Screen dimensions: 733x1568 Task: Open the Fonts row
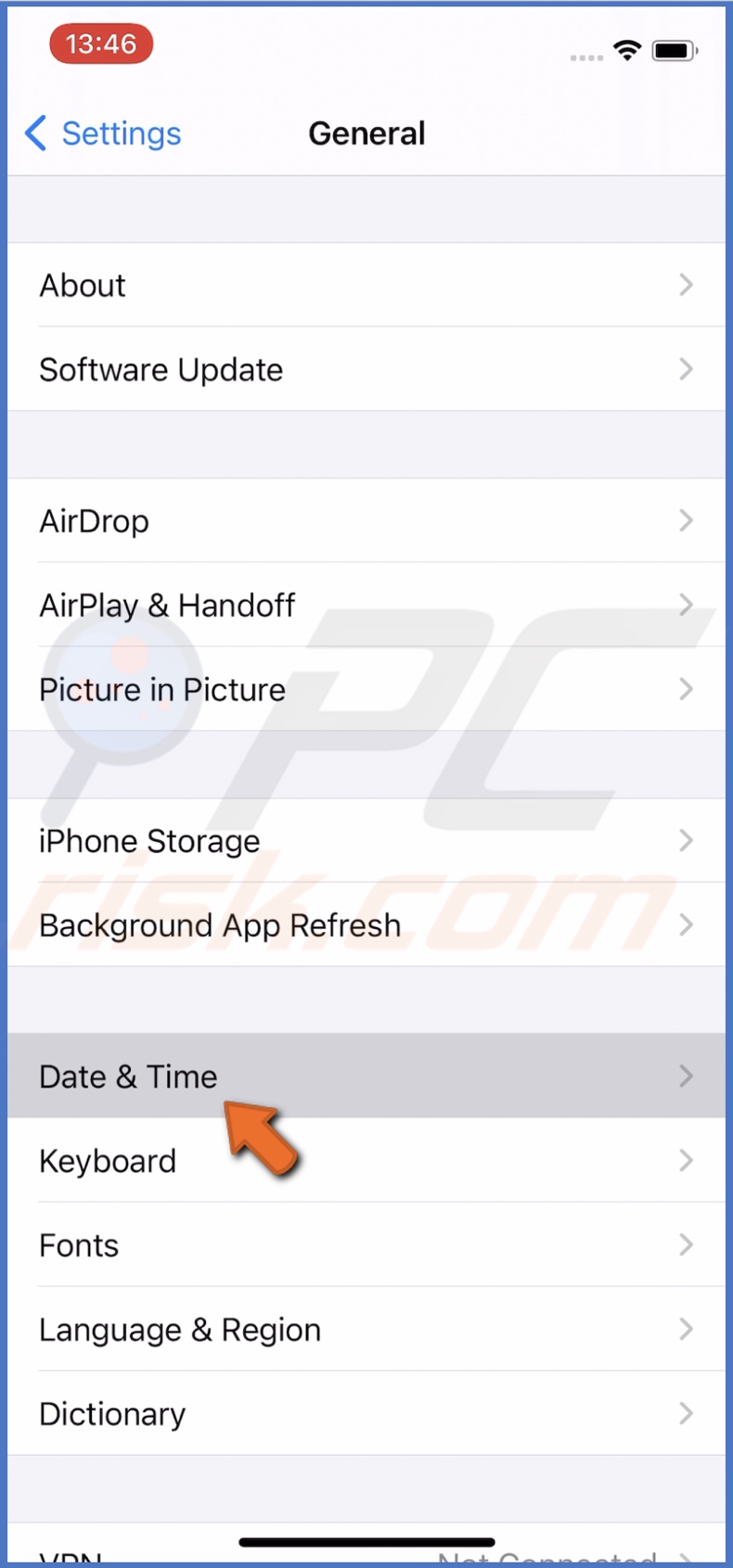pos(366,1244)
